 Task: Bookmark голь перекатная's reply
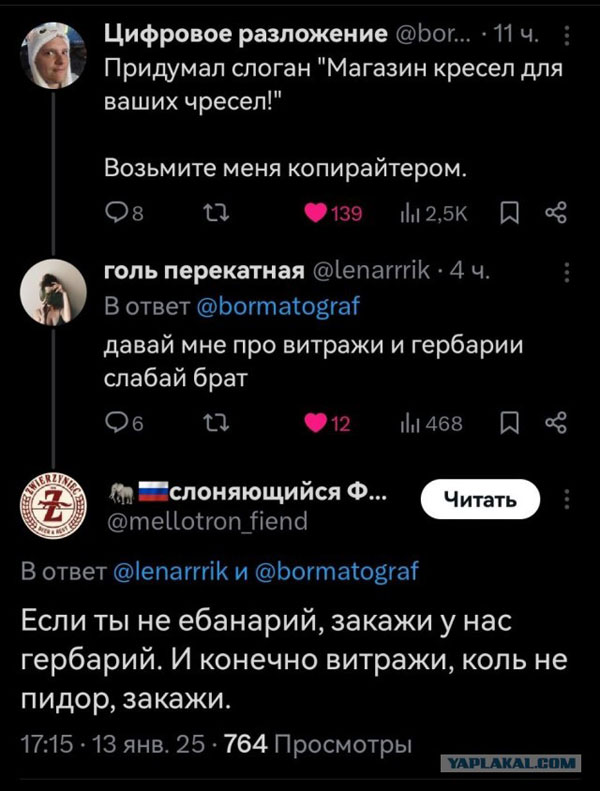[x=509, y=423]
